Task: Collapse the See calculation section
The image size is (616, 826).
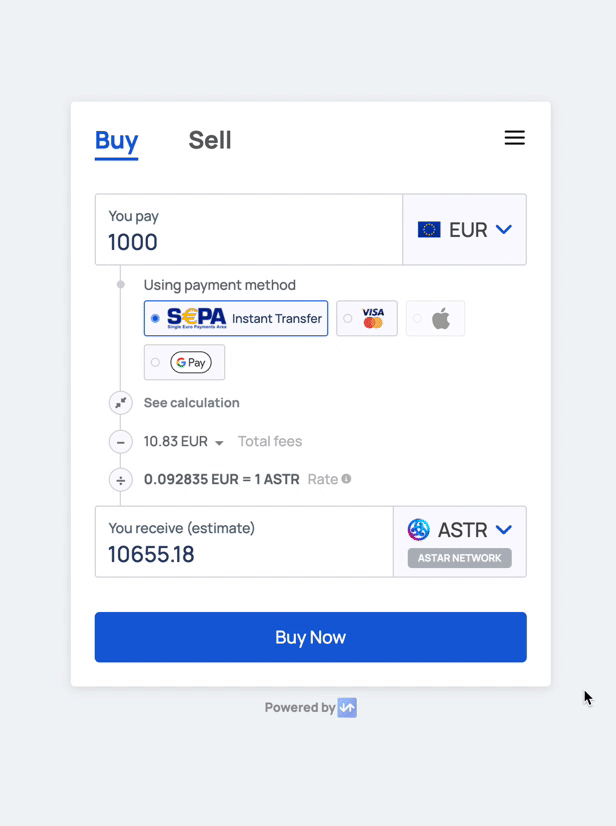Action: click(x=121, y=403)
